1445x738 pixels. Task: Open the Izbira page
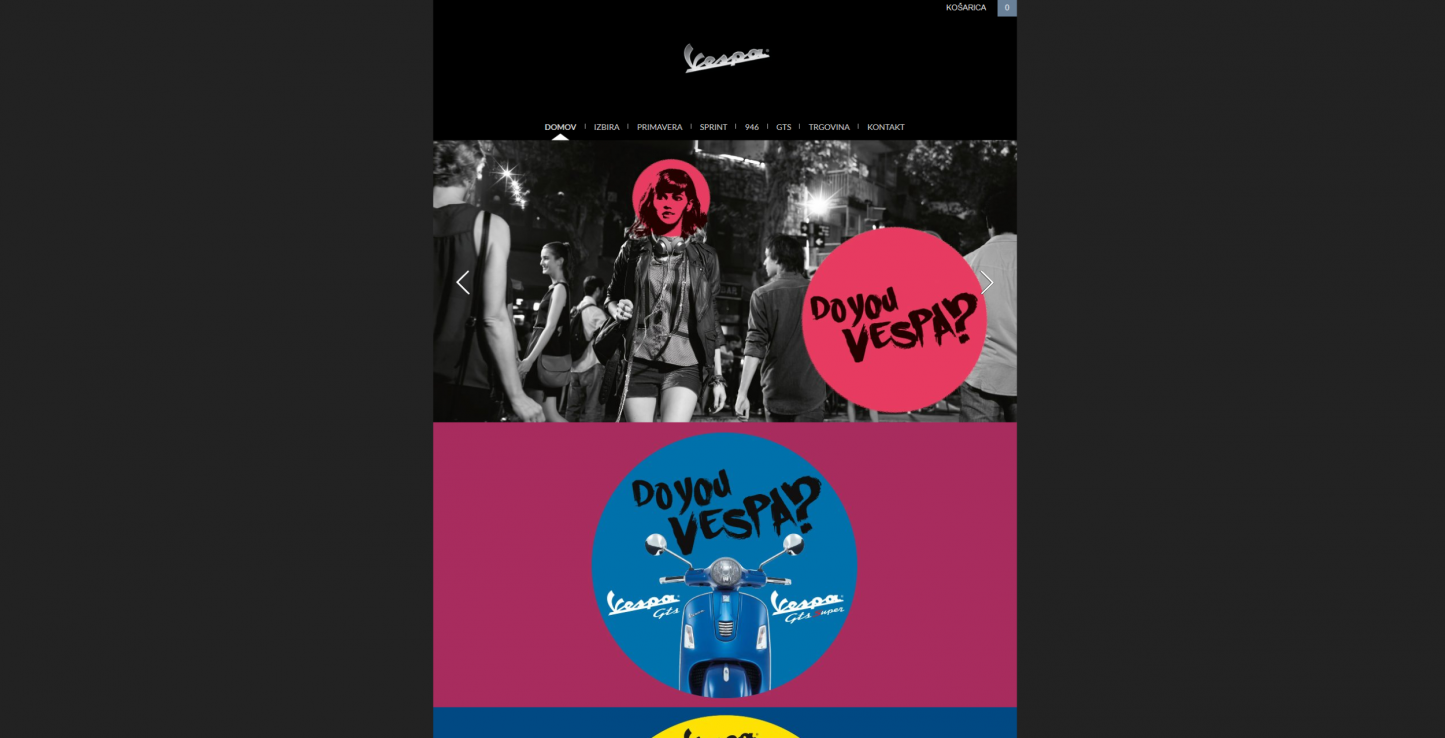tap(606, 127)
